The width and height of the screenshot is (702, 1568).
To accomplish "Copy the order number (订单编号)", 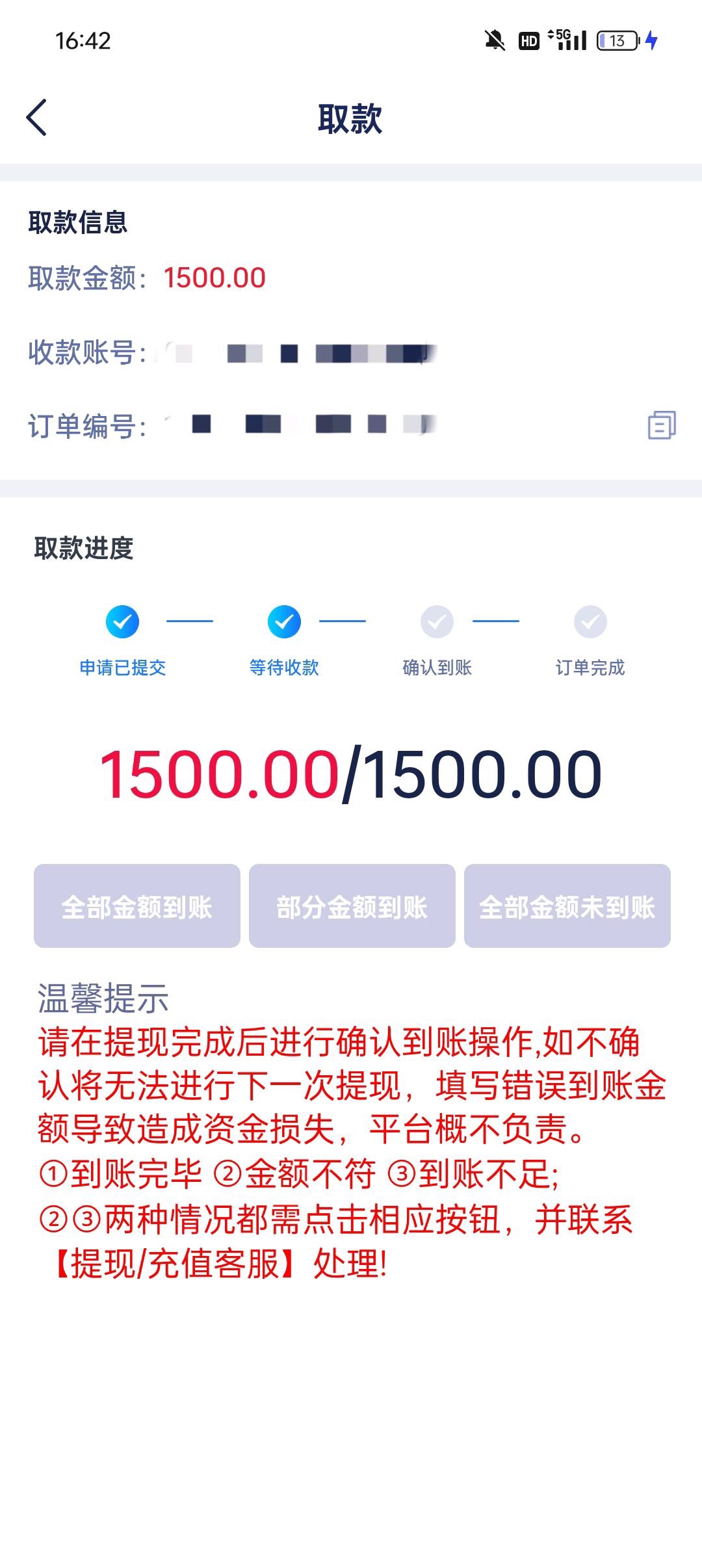I will coord(661,425).
